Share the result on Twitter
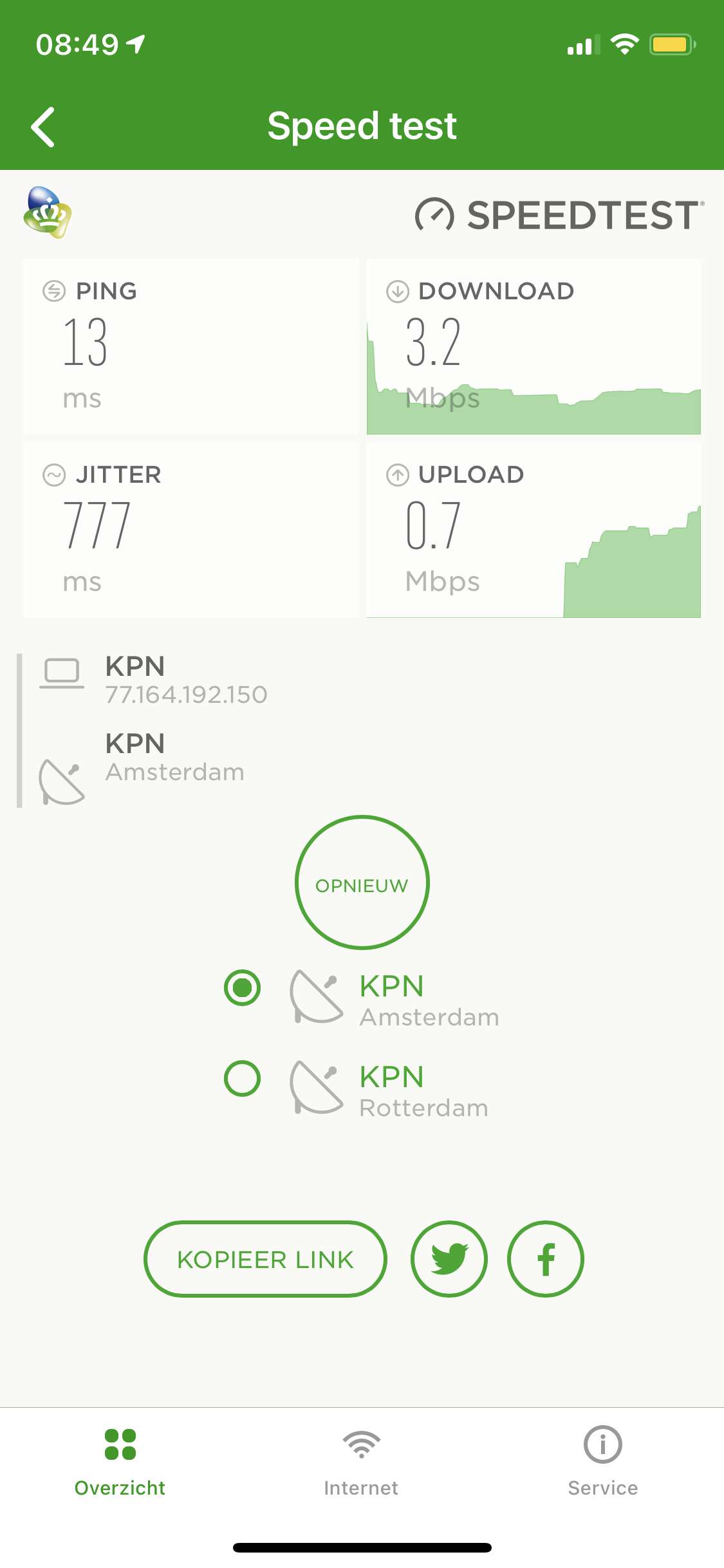 (x=449, y=1259)
